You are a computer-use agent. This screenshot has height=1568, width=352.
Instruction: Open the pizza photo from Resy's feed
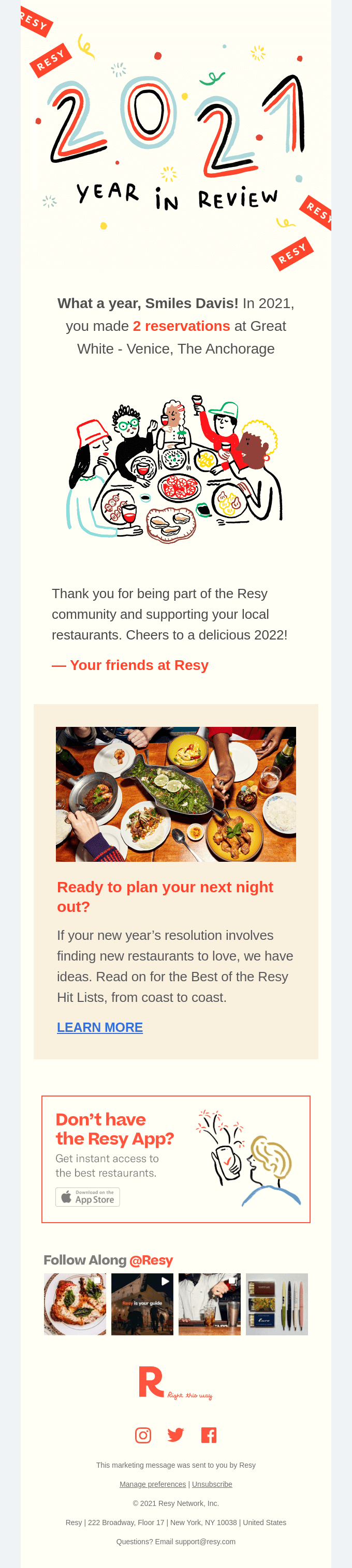(x=75, y=1304)
